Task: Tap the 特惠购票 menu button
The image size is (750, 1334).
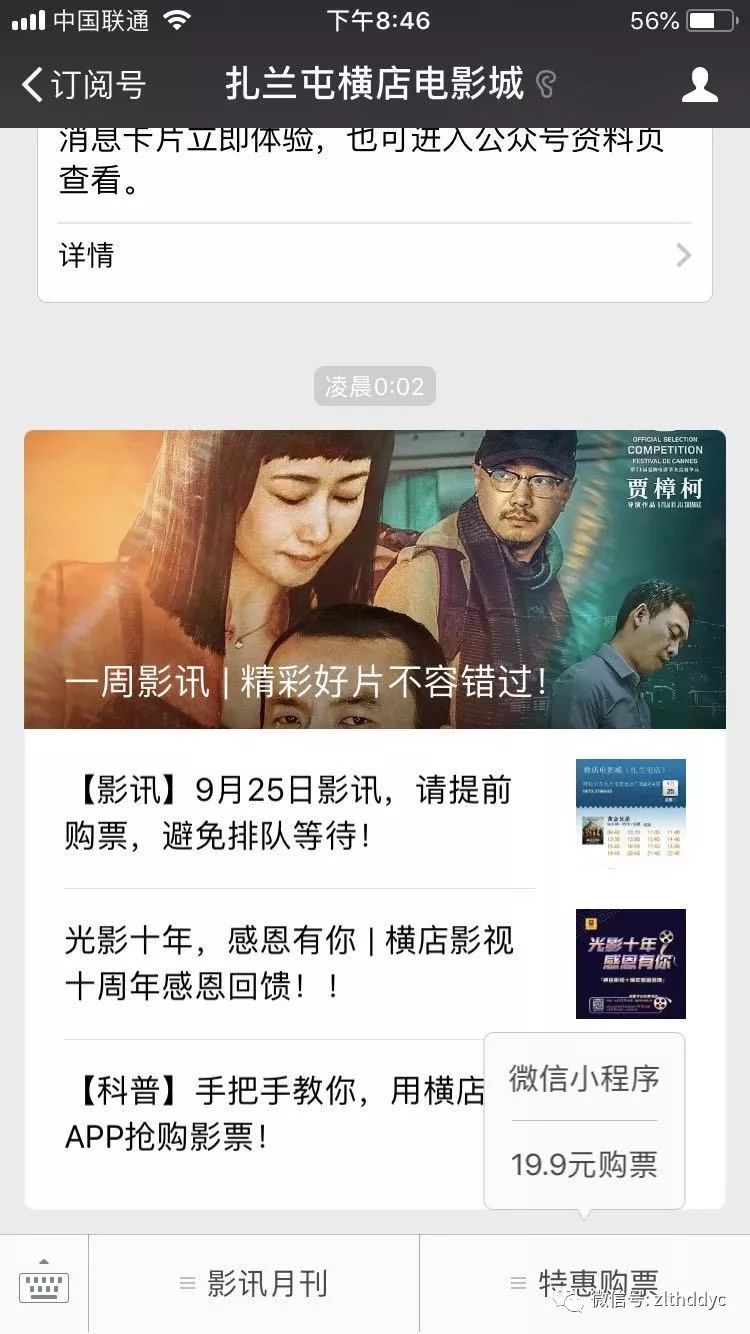Action: (584, 1285)
